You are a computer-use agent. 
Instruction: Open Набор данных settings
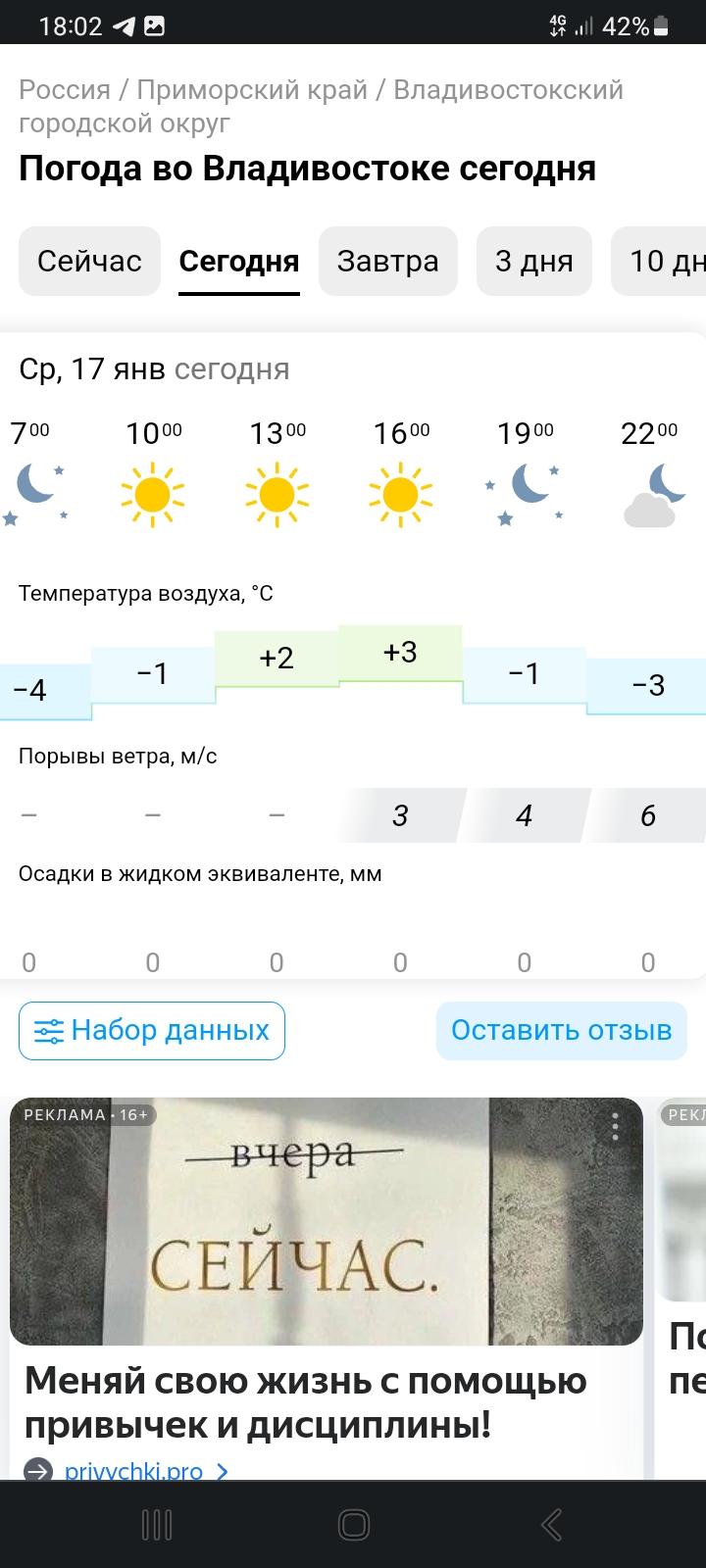click(152, 1031)
